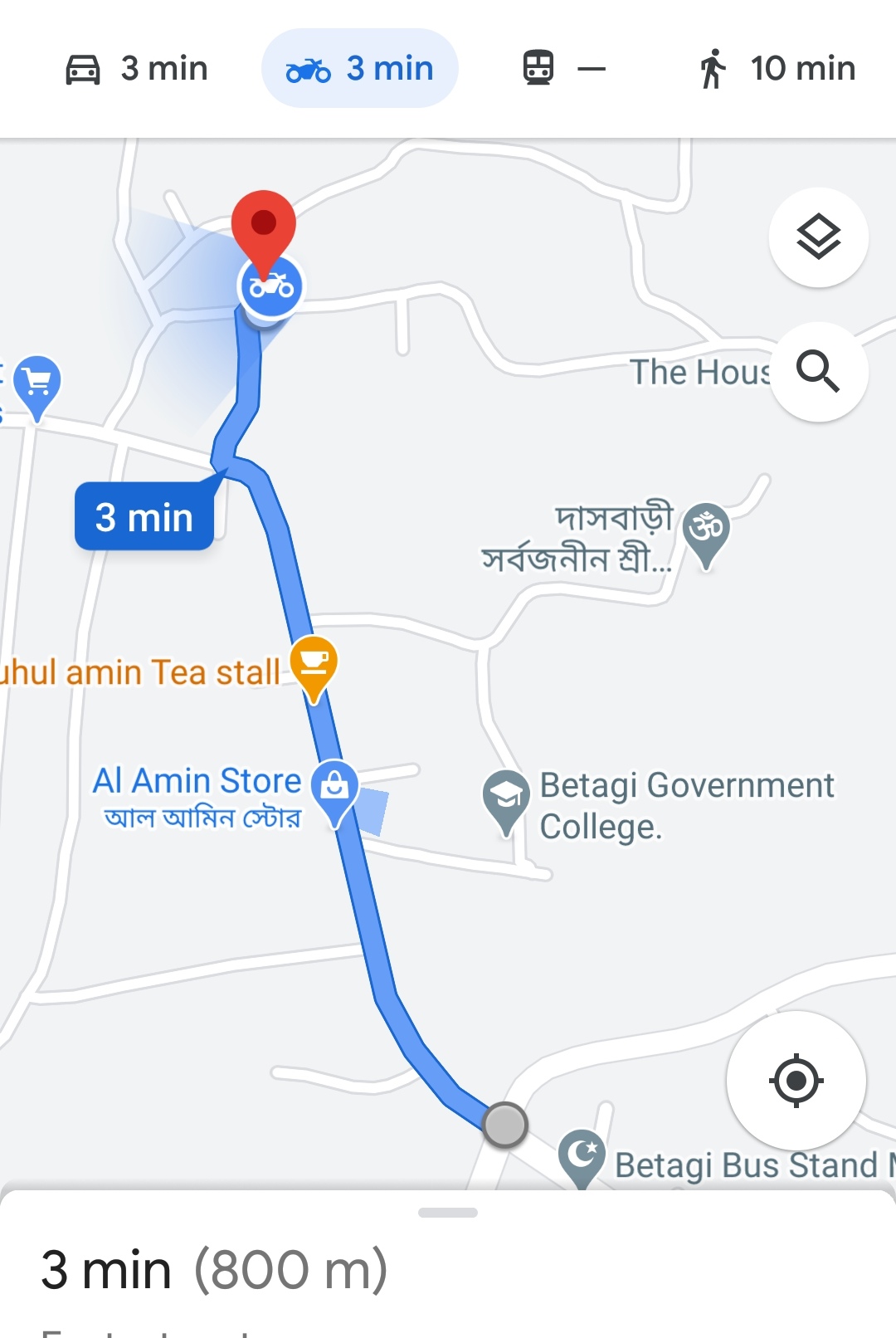896x1338 pixels.
Task: Search along the route
Action: pyautogui.click(x=818, y=371)
